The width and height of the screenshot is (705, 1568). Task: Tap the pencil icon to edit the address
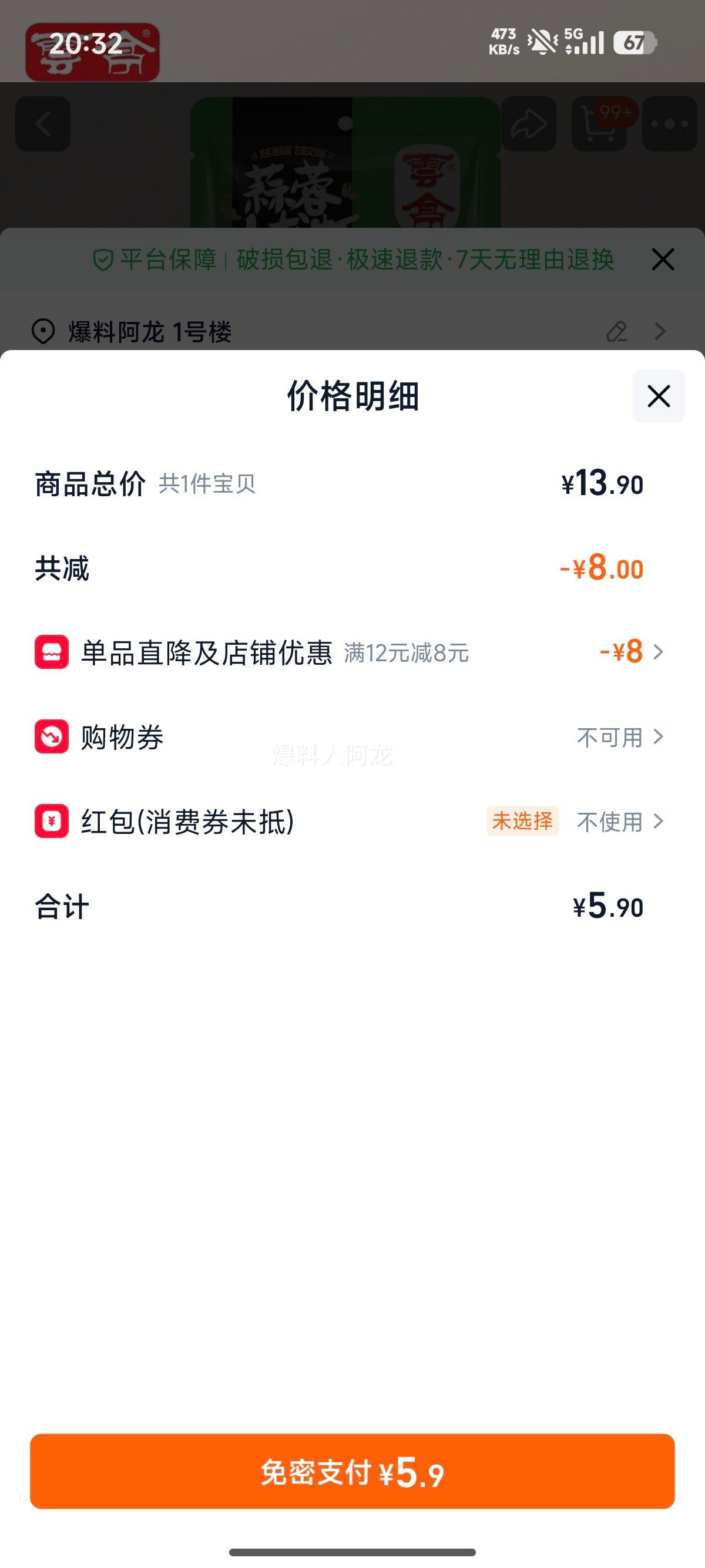(617, 331)
